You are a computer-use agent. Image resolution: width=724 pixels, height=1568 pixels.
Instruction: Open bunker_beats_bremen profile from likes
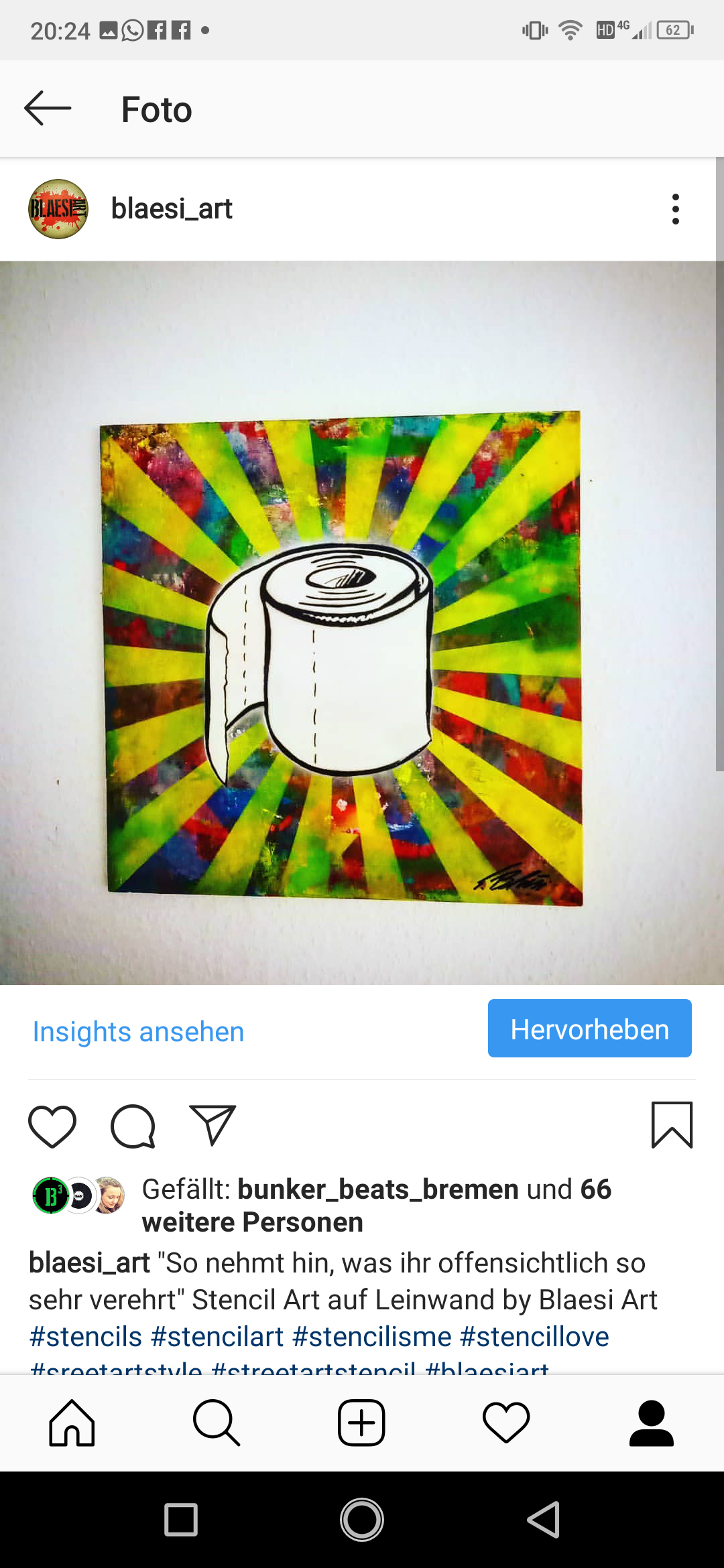(x=378, y=1189)
